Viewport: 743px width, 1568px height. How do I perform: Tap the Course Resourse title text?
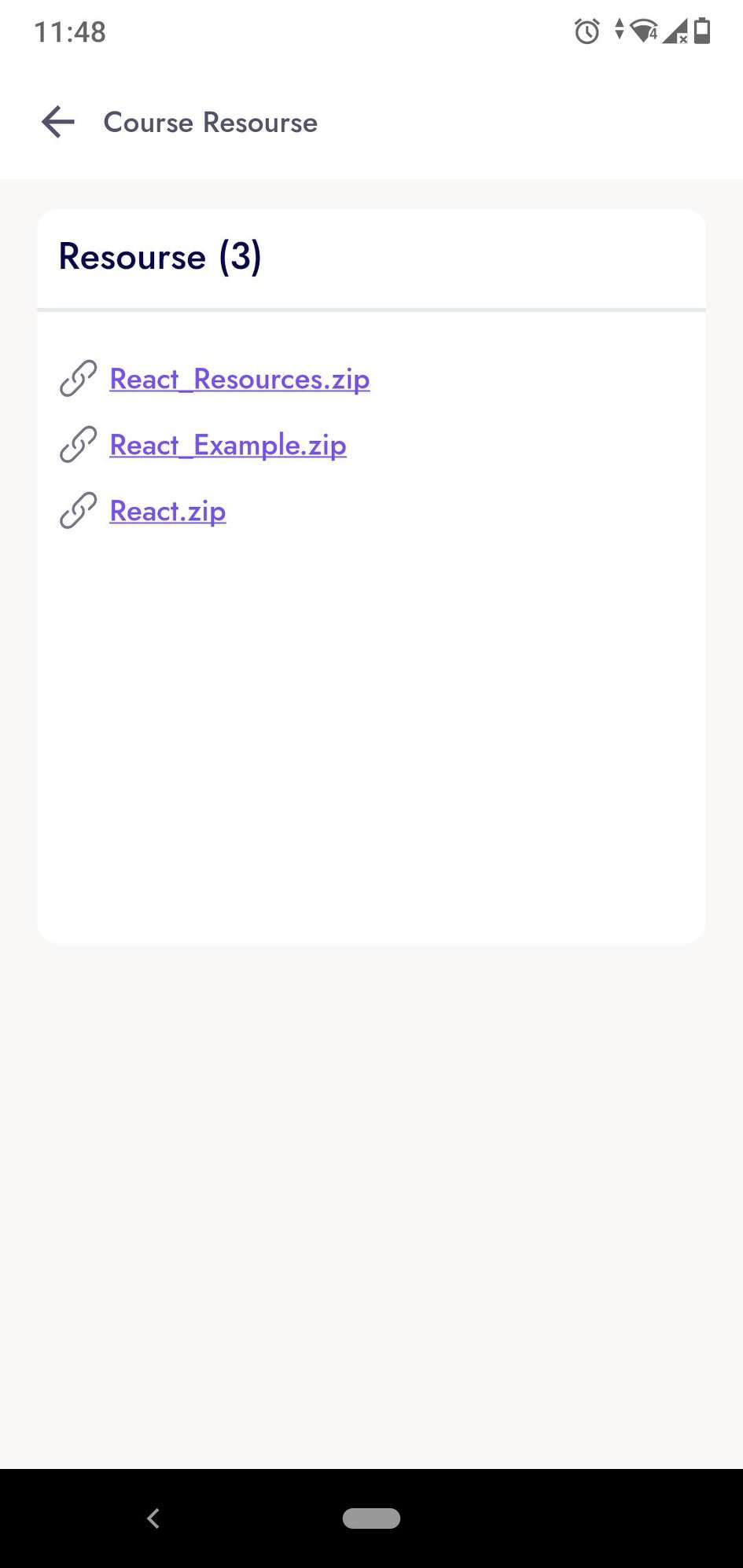pyautogui.click(x=211, y=122)
